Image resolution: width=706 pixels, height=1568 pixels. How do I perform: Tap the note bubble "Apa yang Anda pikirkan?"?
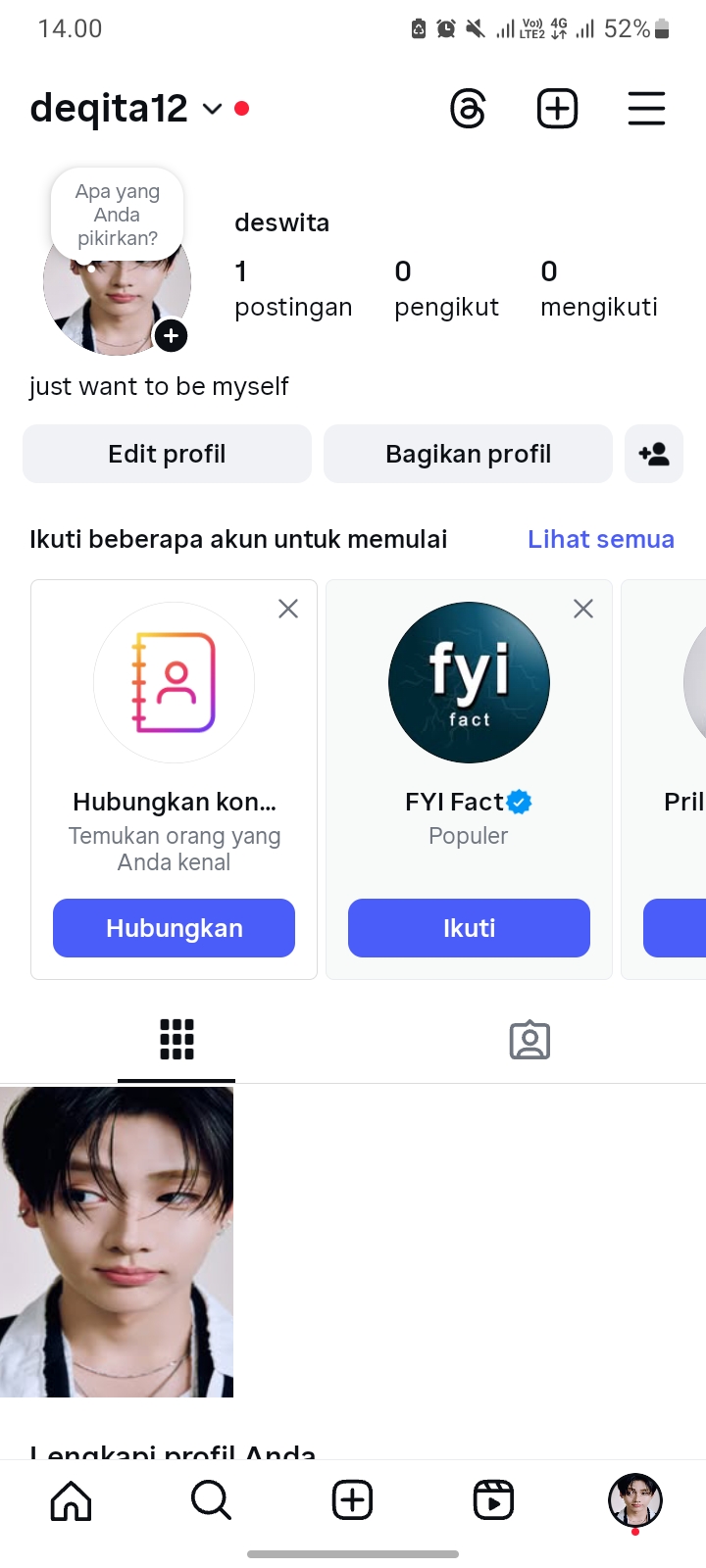tap(118, 215)
